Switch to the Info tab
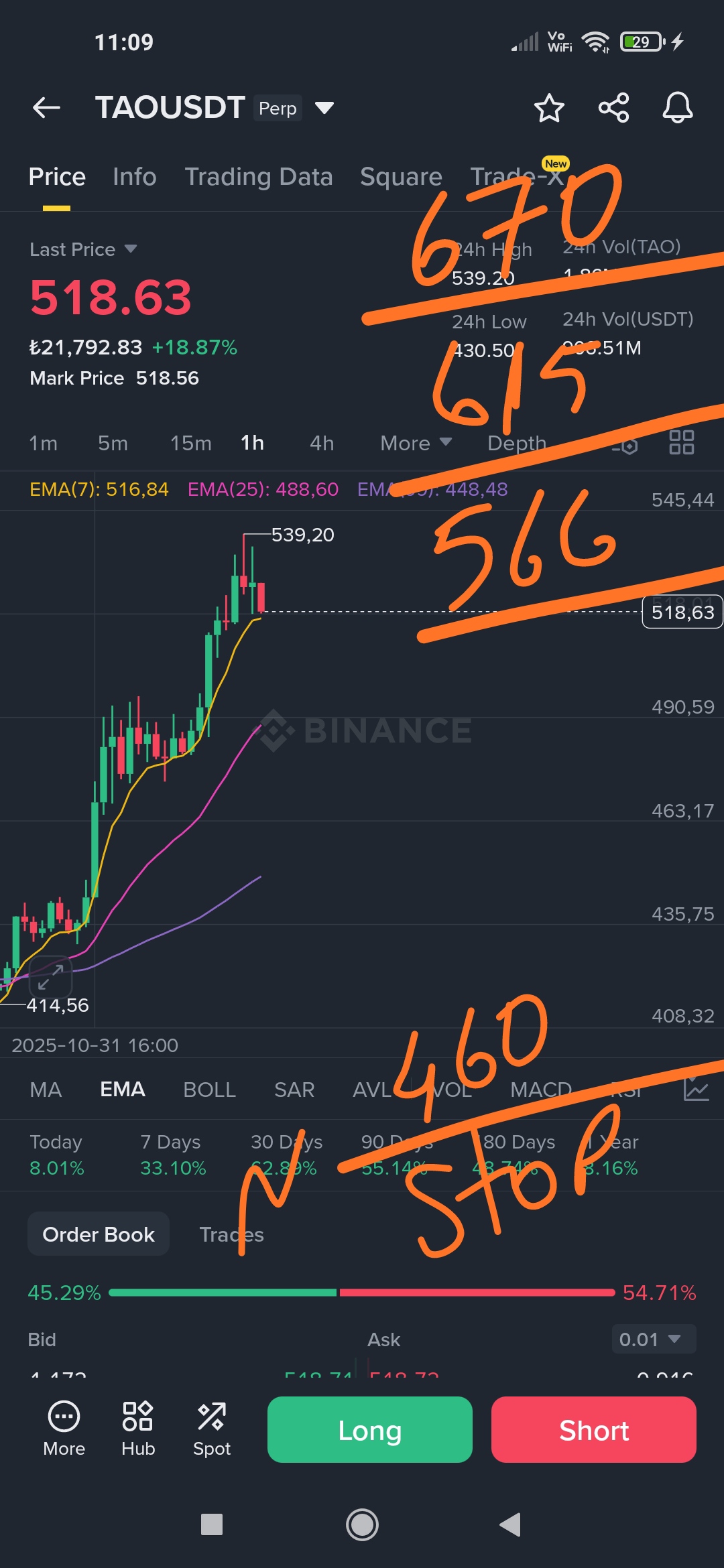 (x=134, y=177)
